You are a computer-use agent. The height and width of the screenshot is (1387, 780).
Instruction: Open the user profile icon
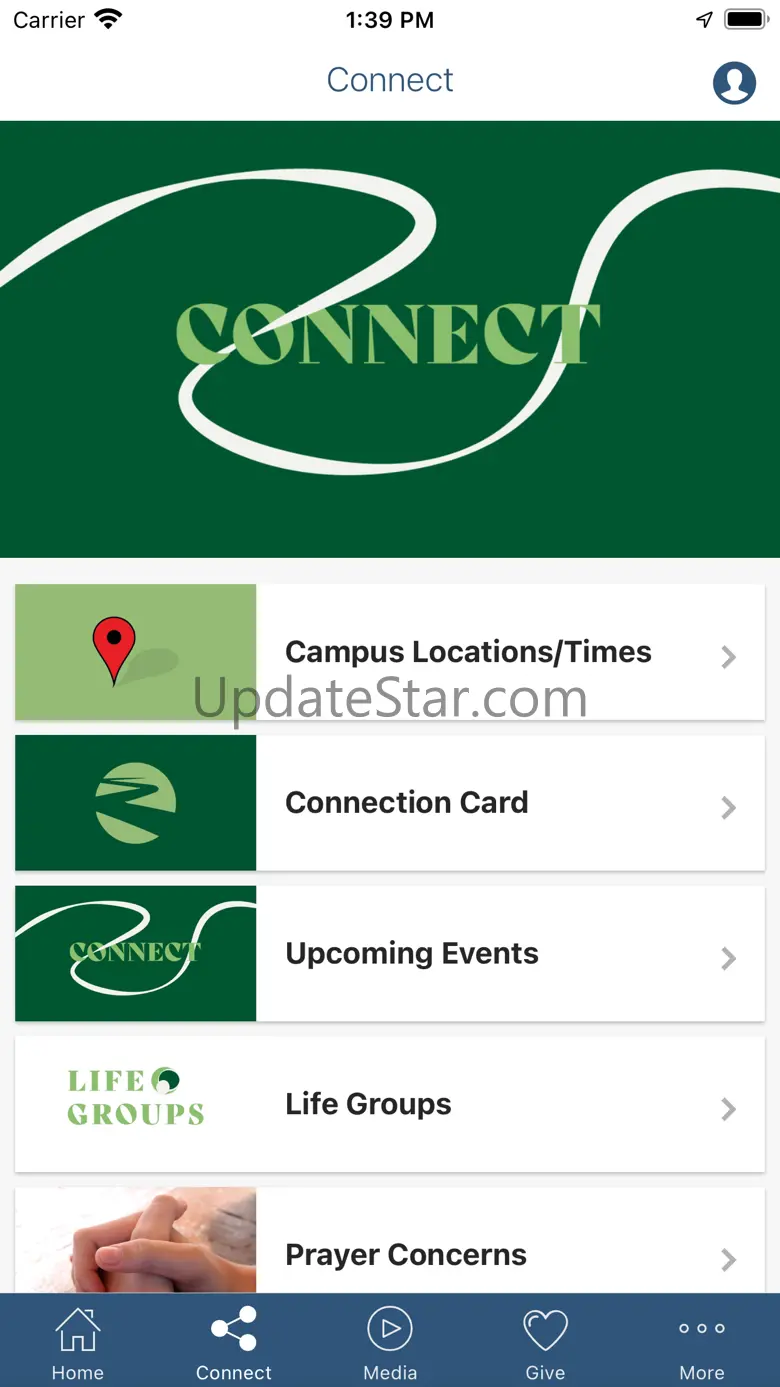coord(734,83)
